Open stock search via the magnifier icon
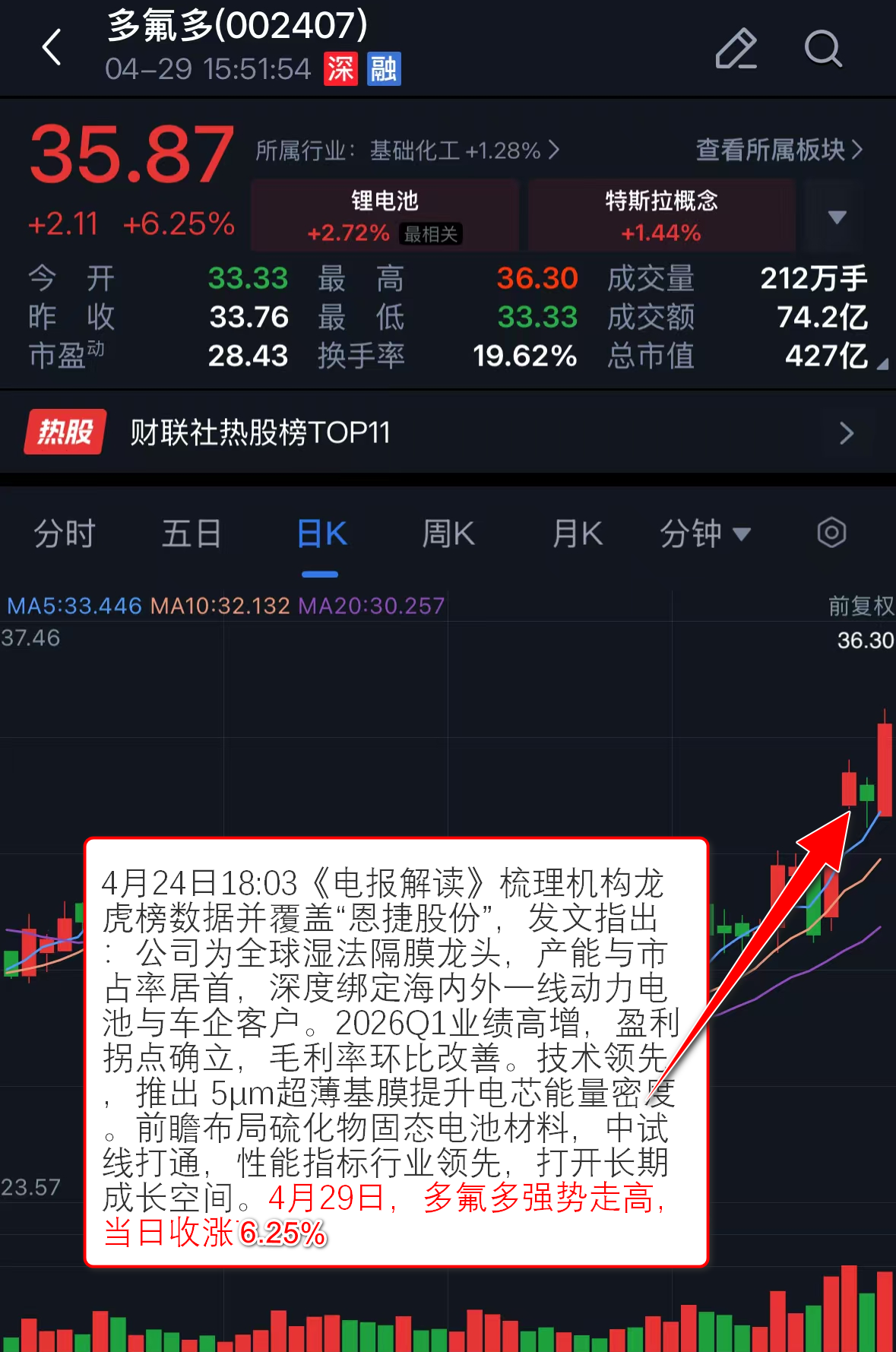896x1352 pixels. coord(822,49)
